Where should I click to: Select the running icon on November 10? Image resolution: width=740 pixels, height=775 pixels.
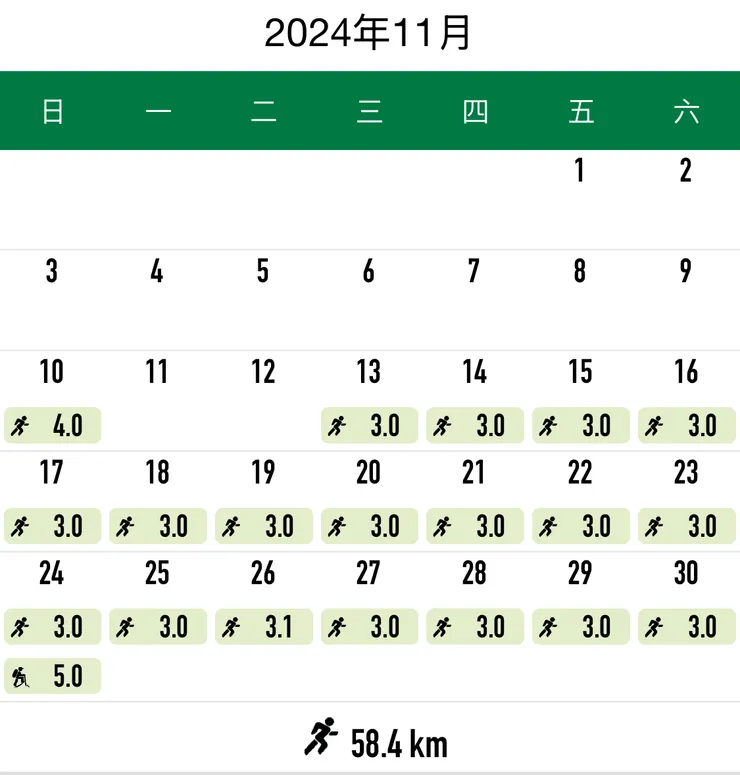pos(21,426)
